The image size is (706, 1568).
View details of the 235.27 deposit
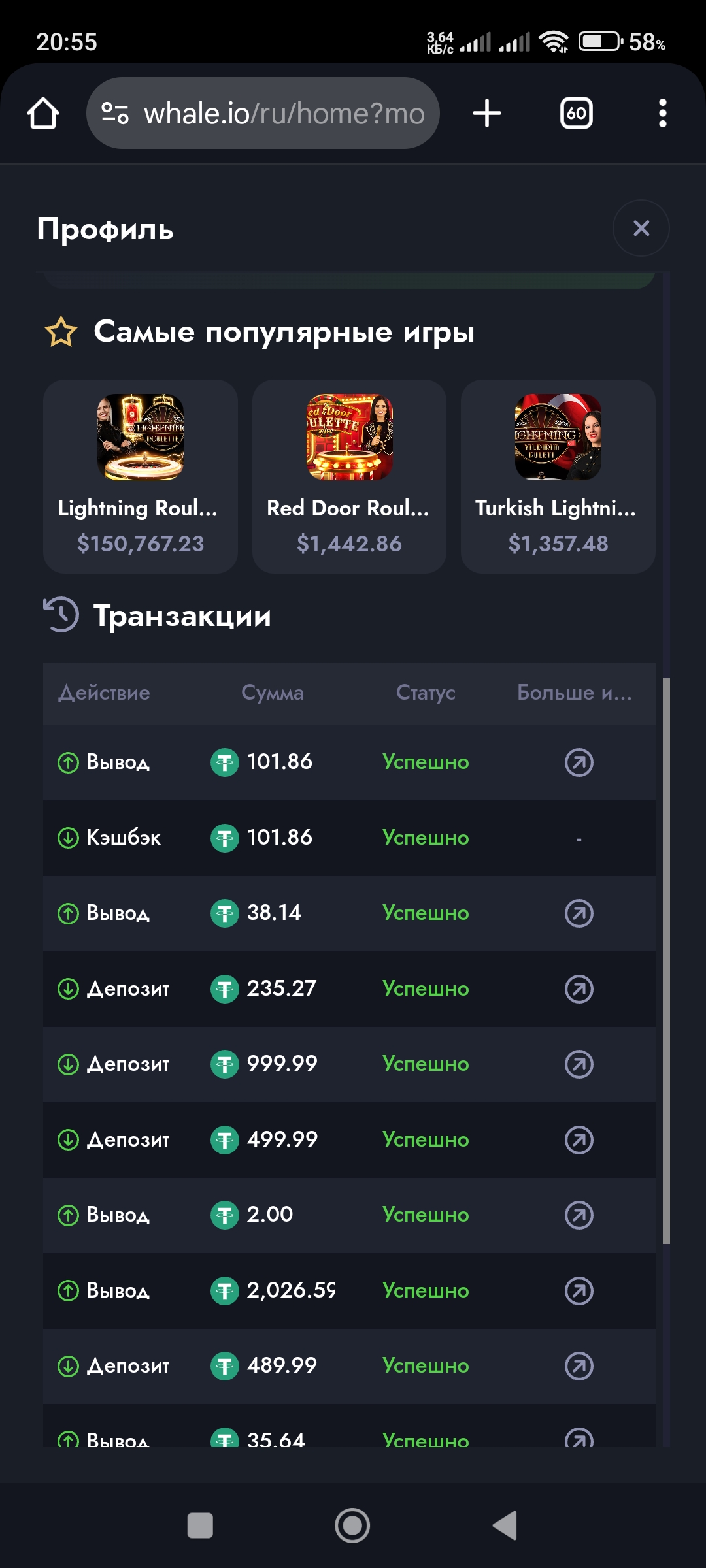(579, 989)
